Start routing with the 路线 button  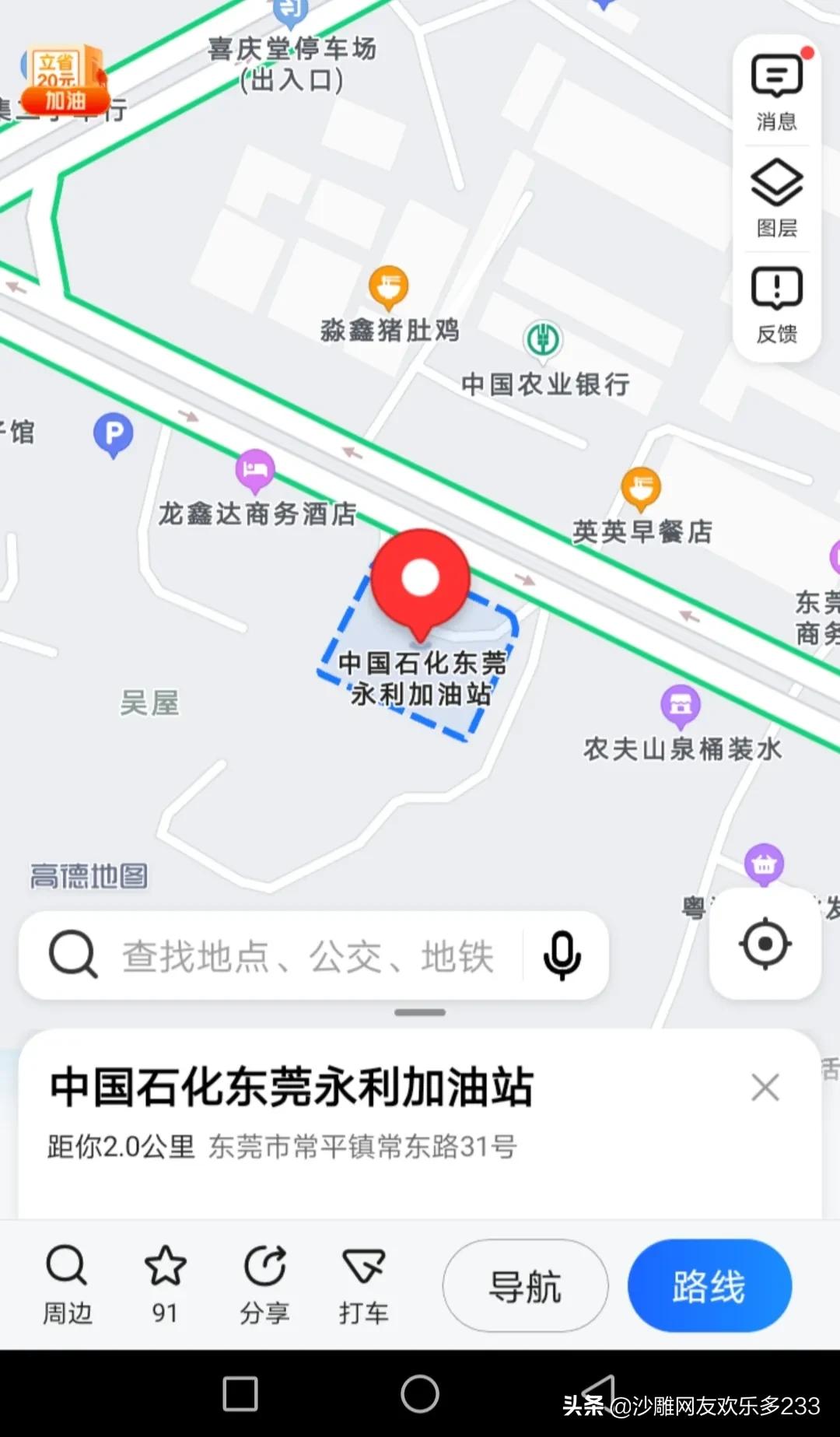coord(709,1286)
